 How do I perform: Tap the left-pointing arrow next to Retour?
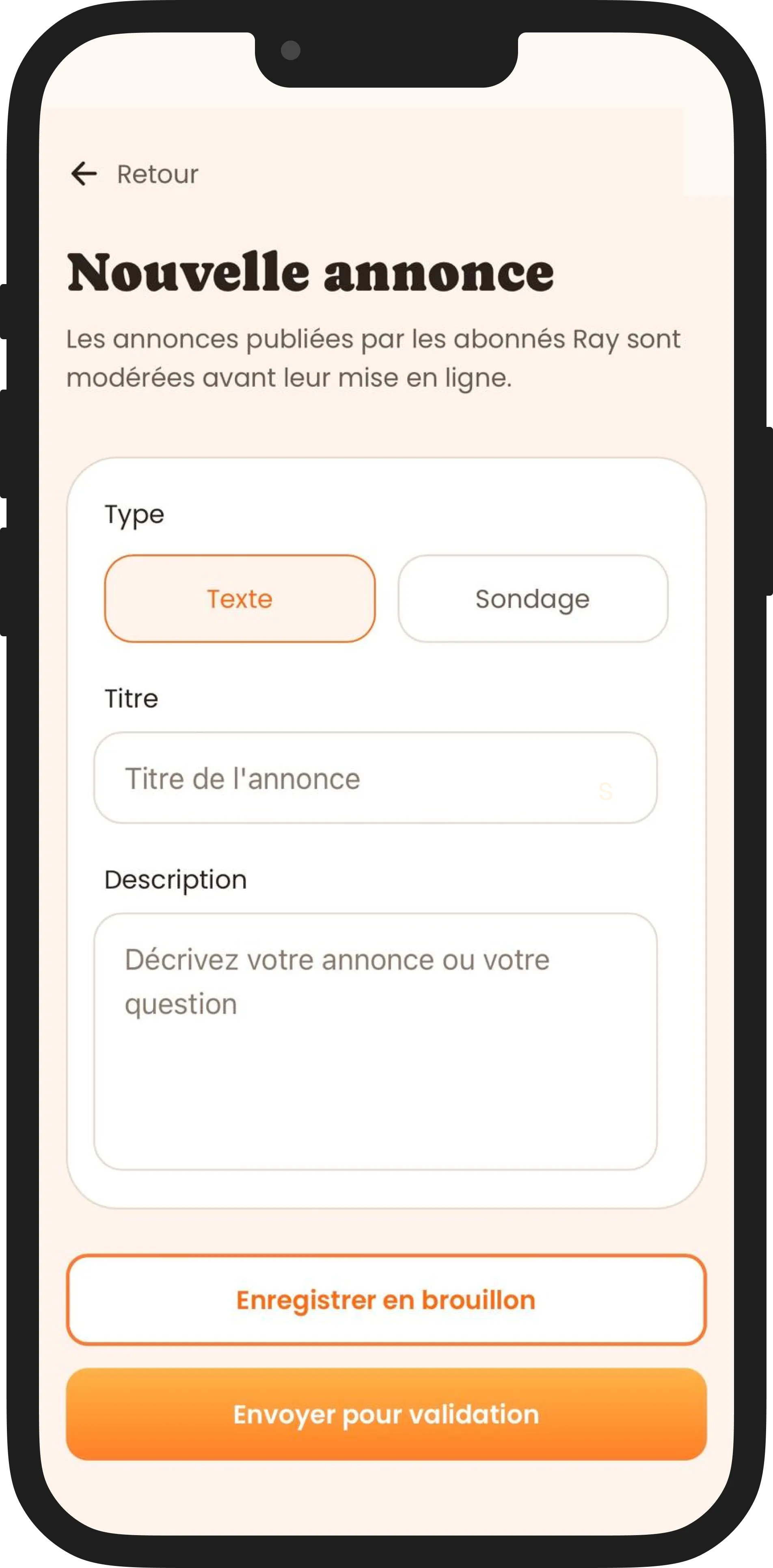tap(85, 174)
